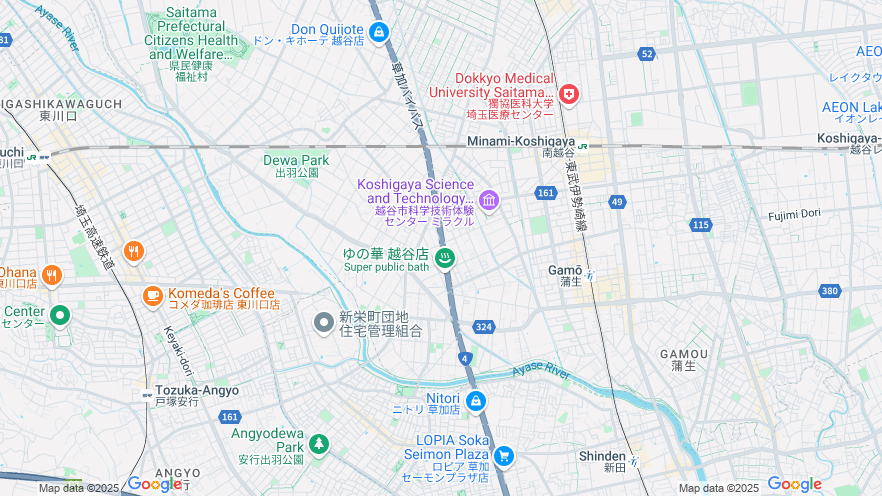882x496 pixels.
Task: Select the Tozuka-Angyo station icon
Action: tap(147, 392)
